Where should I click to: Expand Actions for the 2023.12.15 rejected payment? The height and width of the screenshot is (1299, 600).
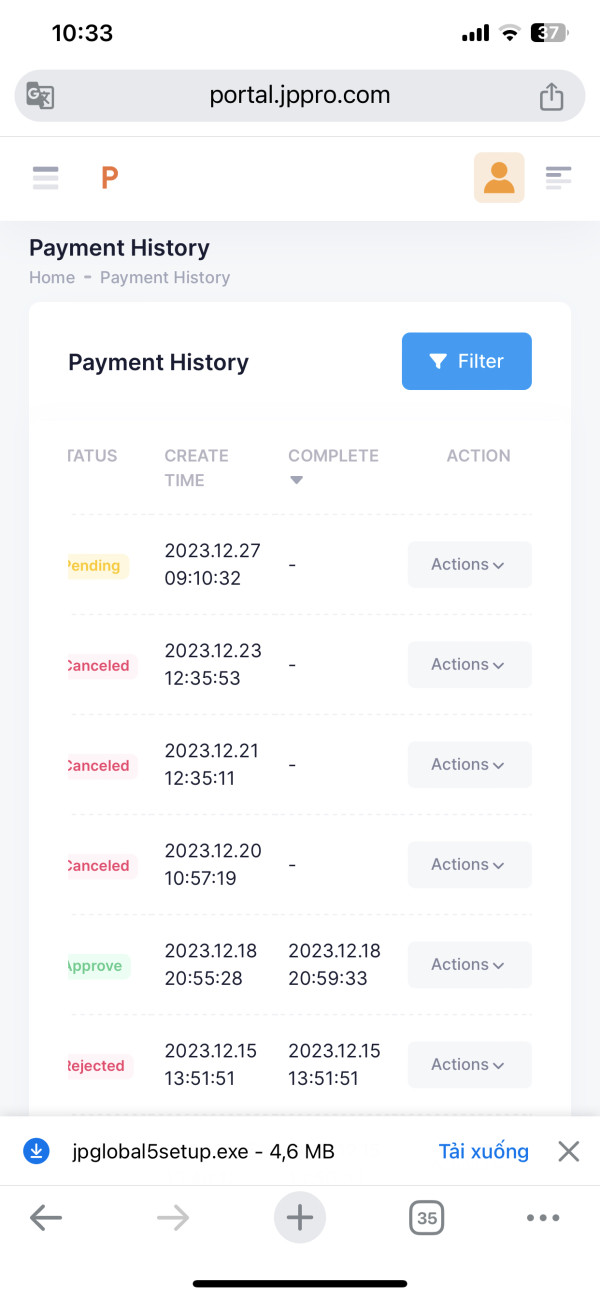tap(470, 1065)
